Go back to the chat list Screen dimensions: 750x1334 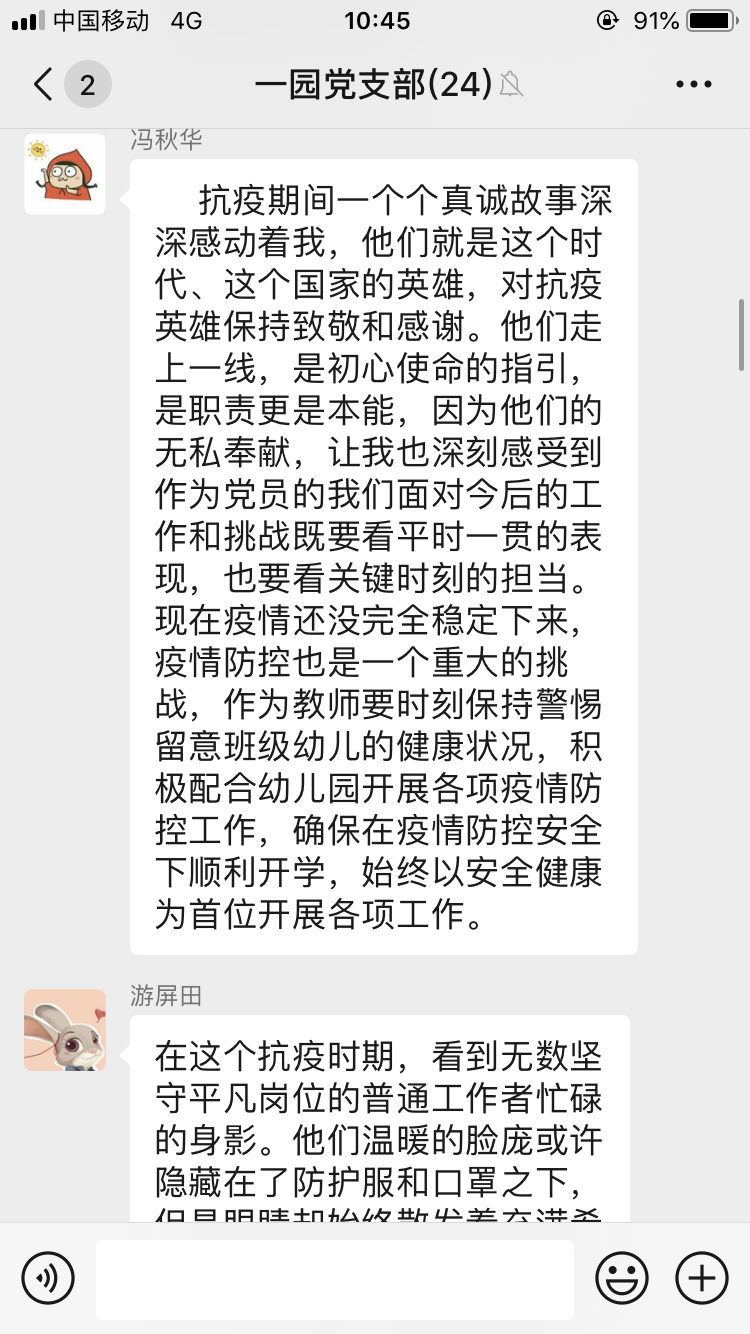point(44,85)
